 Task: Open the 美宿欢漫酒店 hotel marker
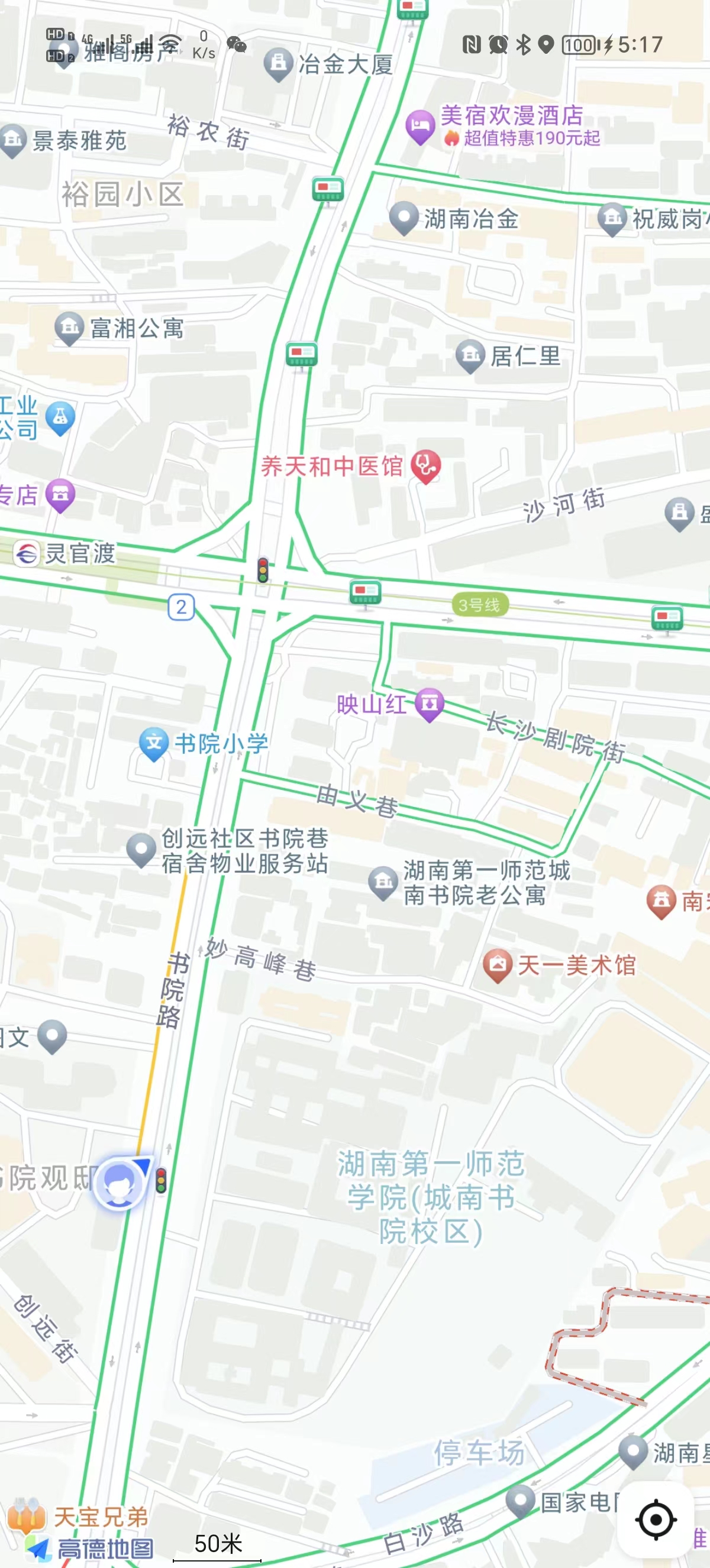(x=419, y=127)
